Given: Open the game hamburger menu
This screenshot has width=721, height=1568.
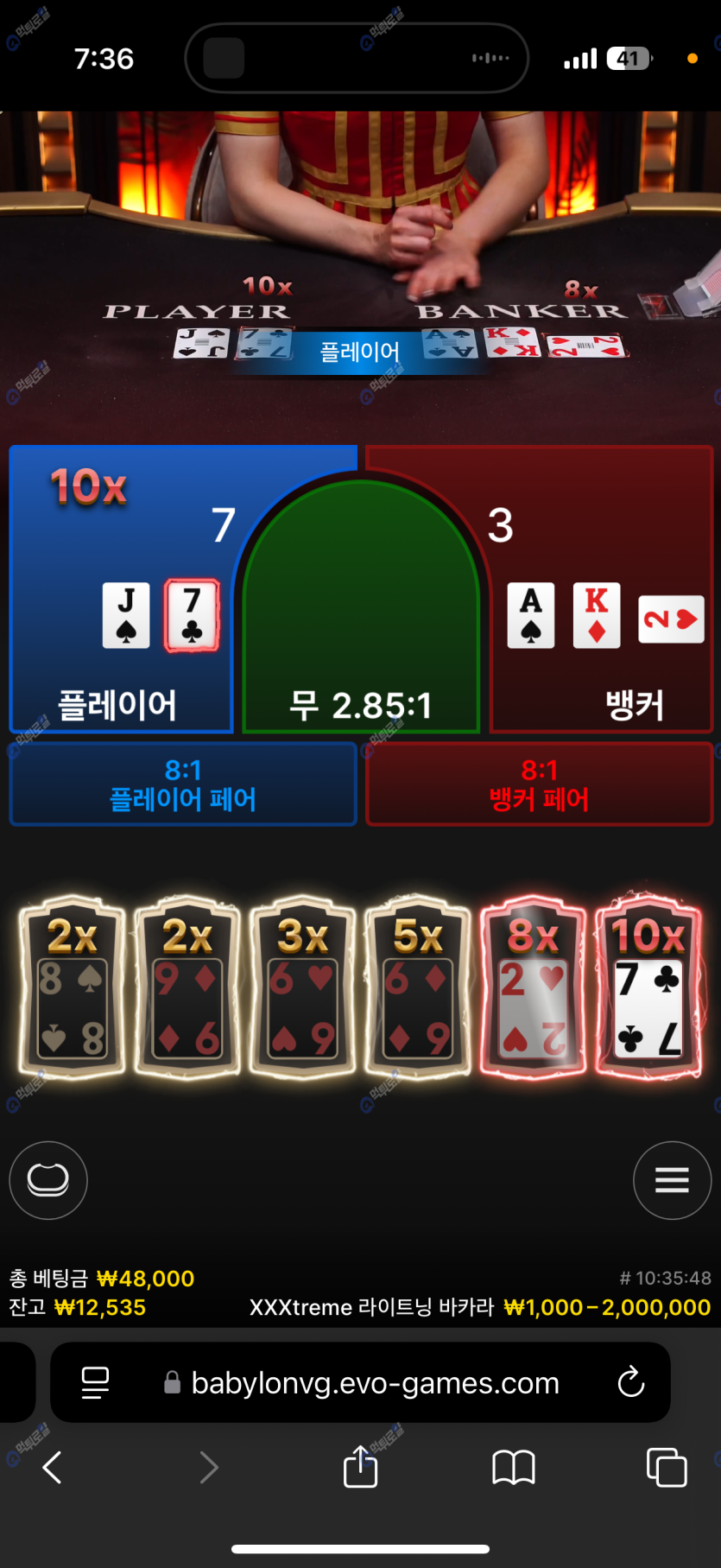Looking at the screenshot, I should (x=672, y=1180).
